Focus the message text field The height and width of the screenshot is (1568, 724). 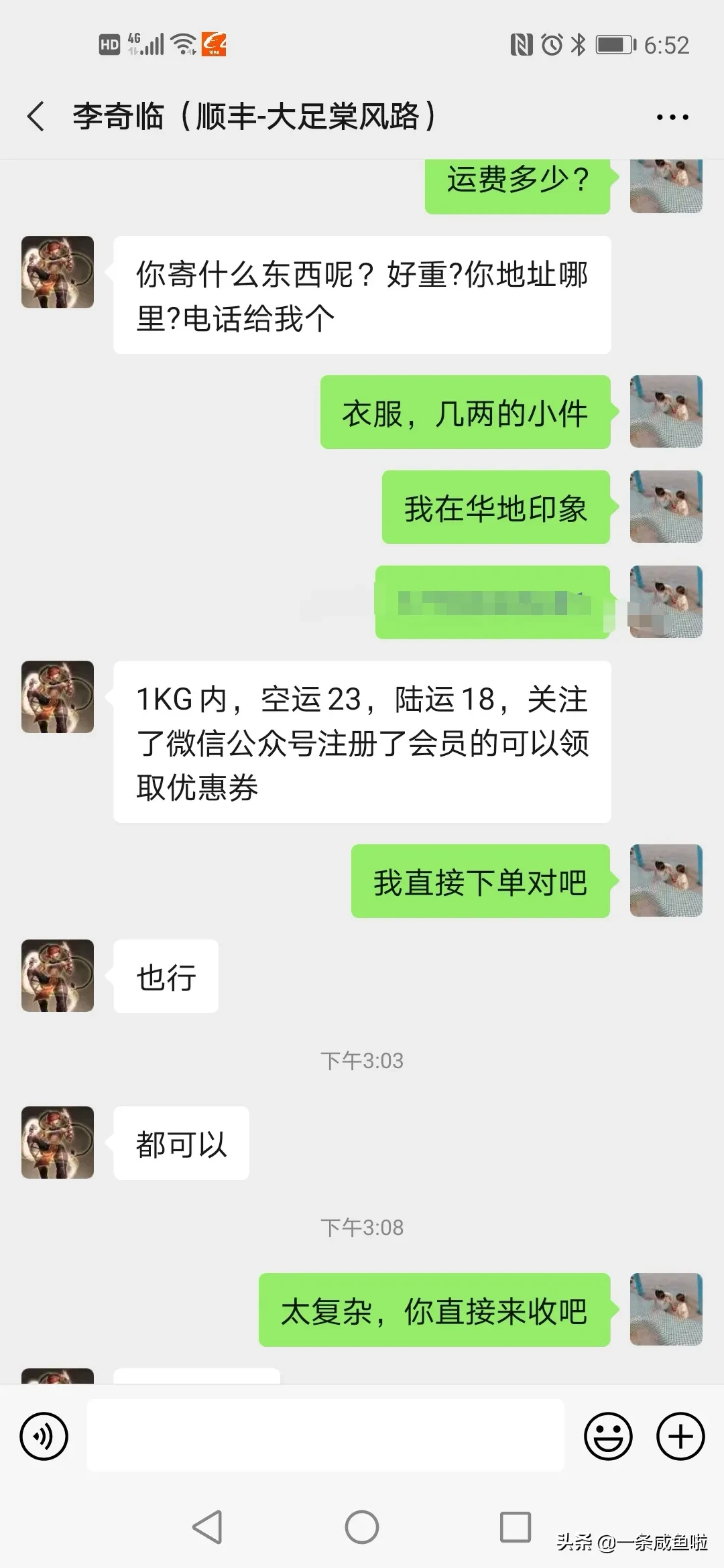click(x=325, y=1436)
